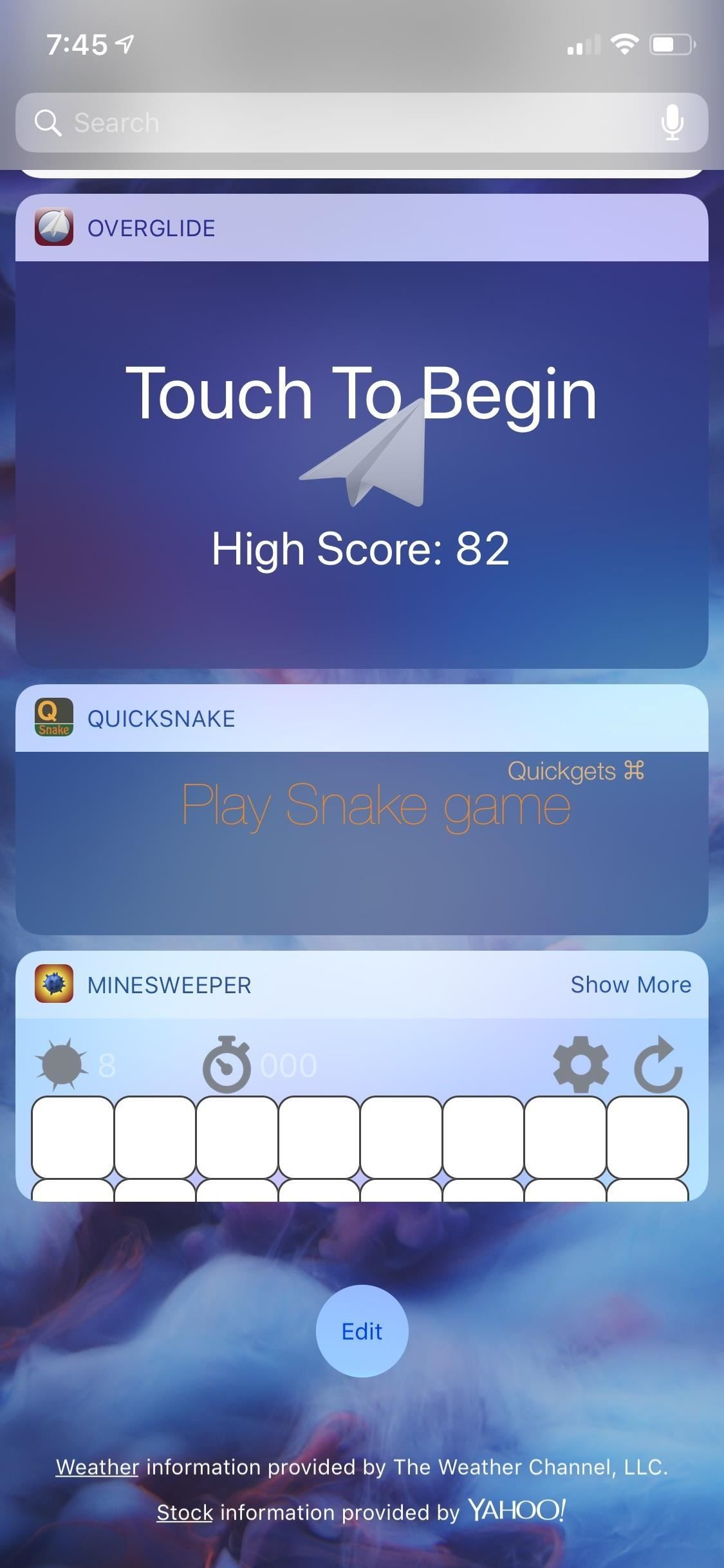This screenshot has height=1568, width=724.
Task: Open the QuickSnake widget header
Action: pyautogui.click(x=161, y=718)
